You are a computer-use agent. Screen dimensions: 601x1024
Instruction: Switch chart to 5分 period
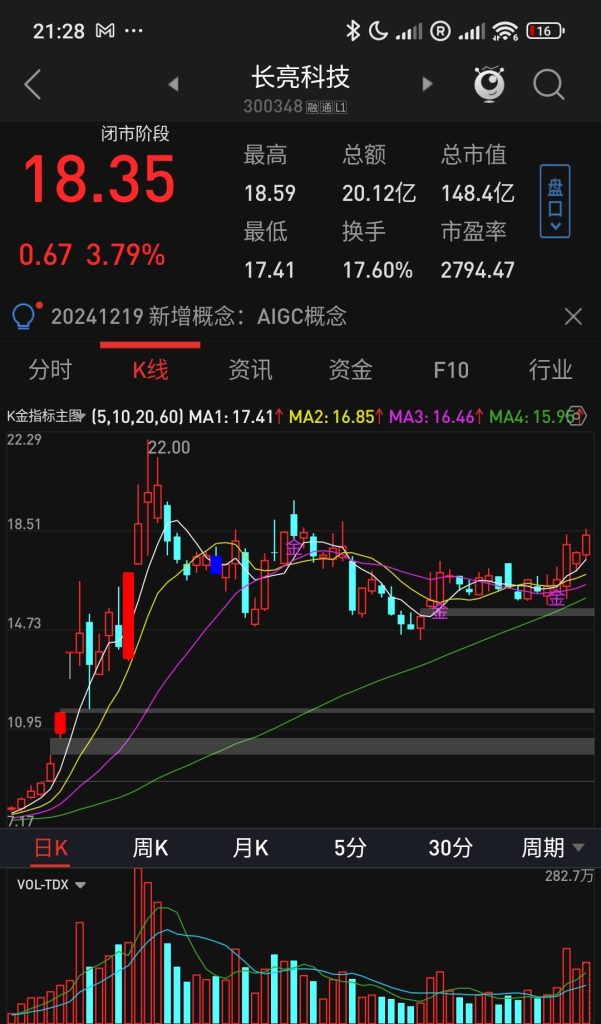(350, 849)
